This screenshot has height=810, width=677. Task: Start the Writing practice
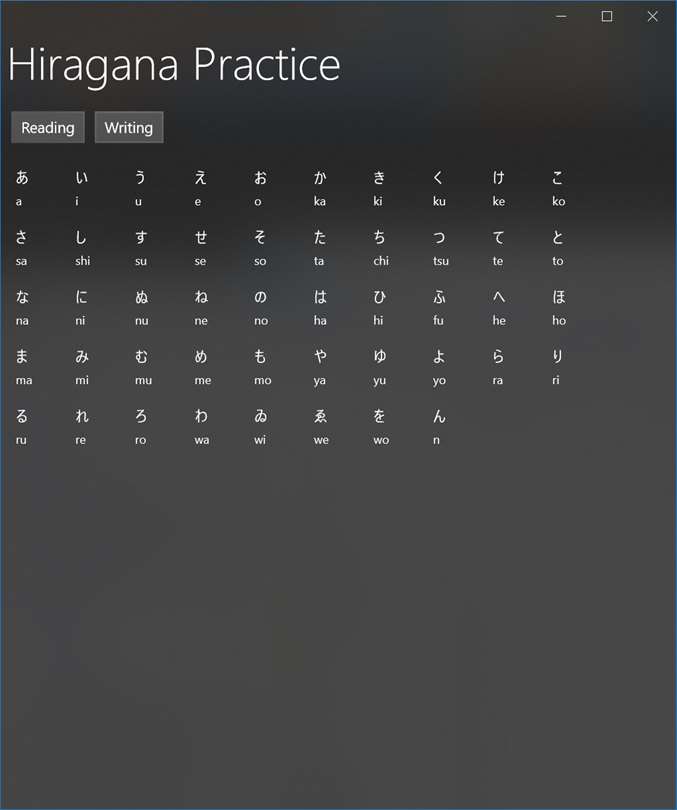(128, 127)
